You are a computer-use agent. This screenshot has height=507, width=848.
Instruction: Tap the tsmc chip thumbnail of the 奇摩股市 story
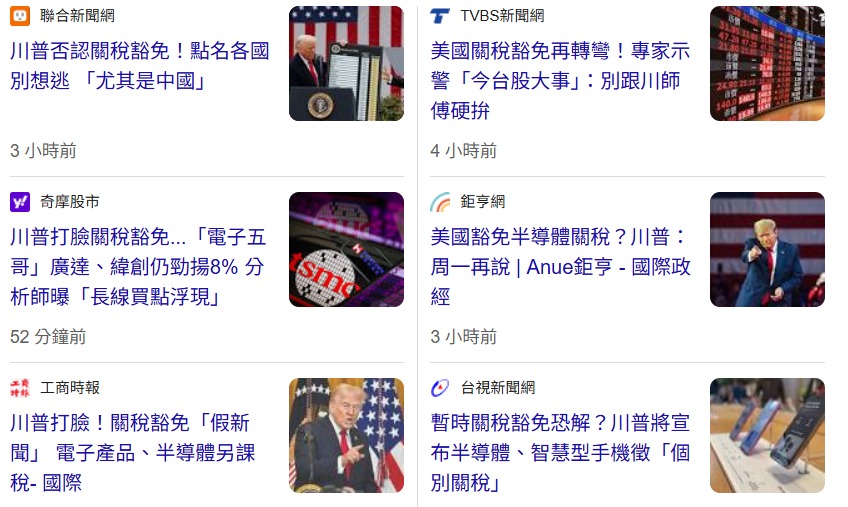pyautogui.click(x=346, y=249)
